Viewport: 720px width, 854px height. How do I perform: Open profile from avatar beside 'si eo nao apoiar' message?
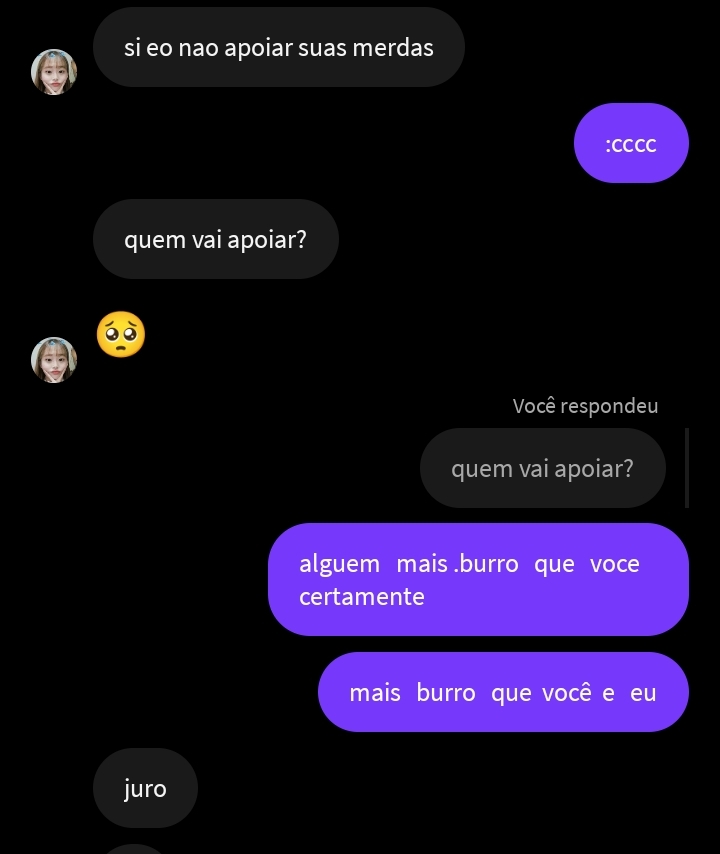click(54, 72)
